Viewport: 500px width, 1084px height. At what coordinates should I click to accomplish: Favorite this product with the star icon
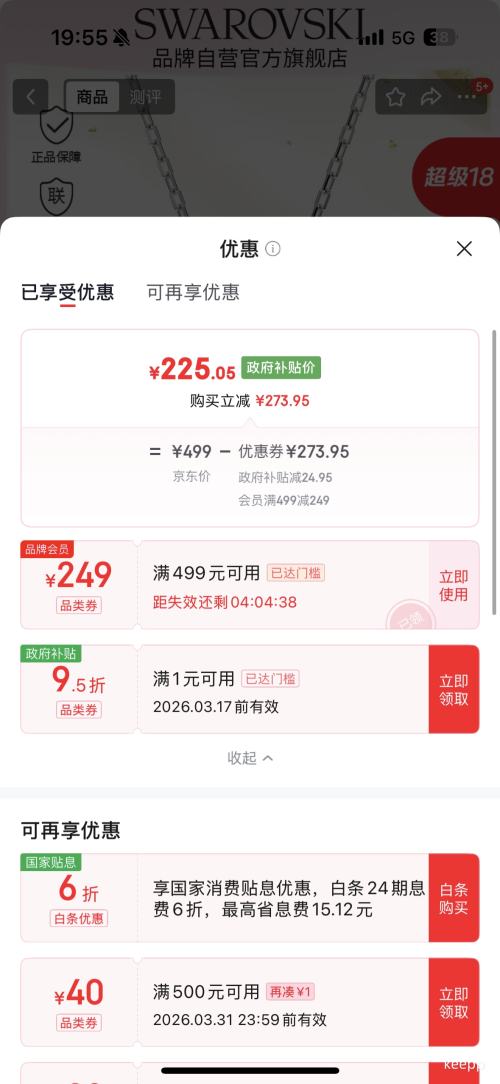[x=395, y=97]
